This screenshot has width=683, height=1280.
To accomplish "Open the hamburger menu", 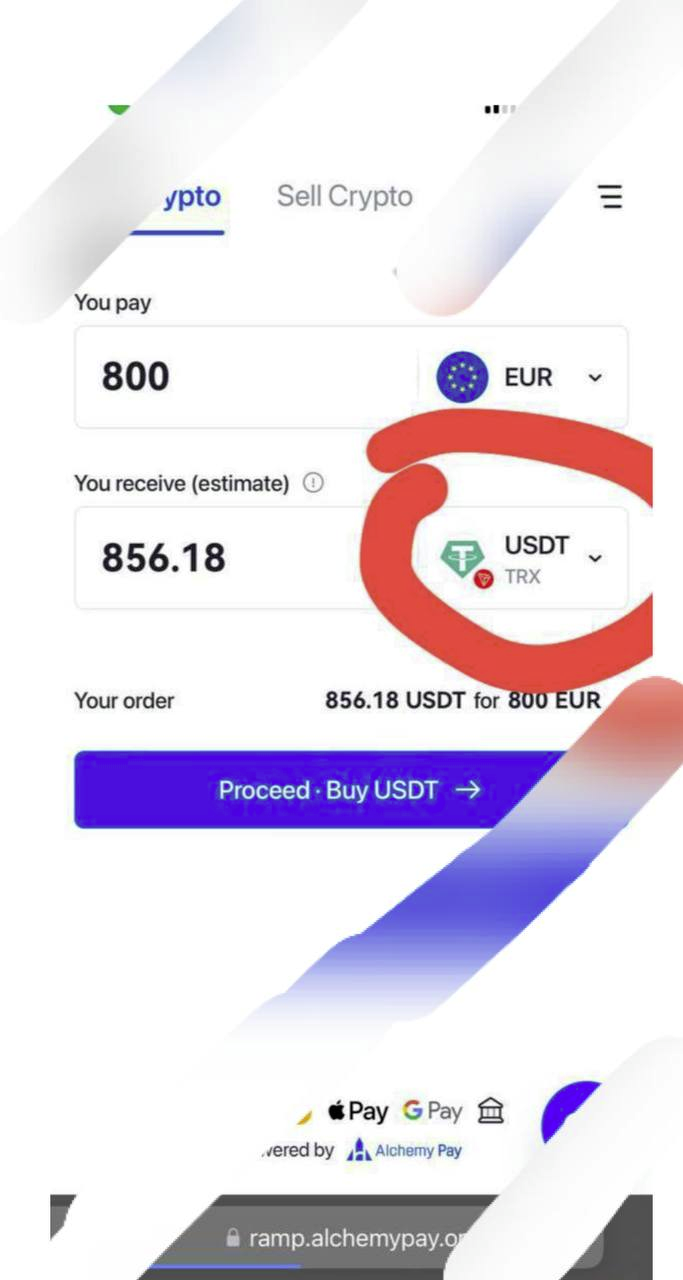I will point(610,197).
